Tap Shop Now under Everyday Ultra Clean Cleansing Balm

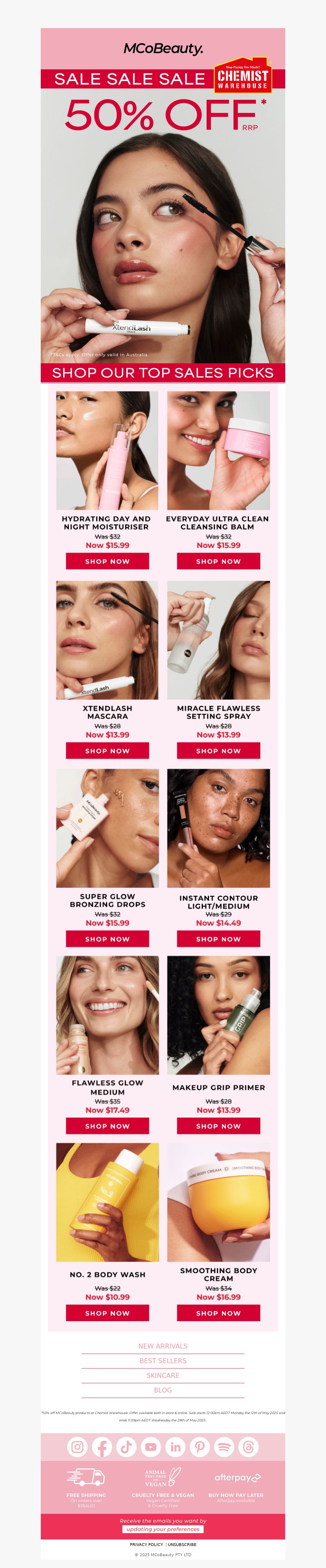point(218,560)
